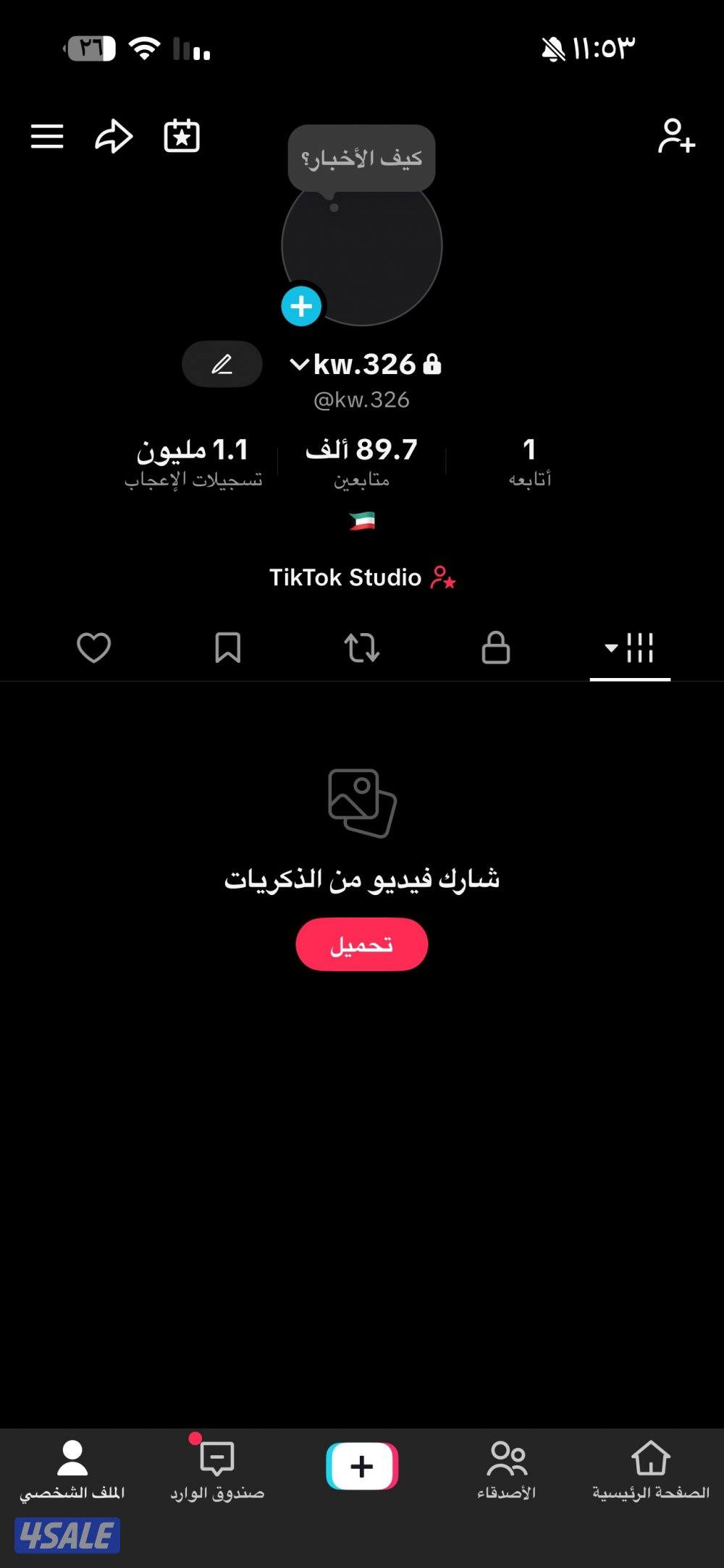Tap the create video plus button

click(x=361, y=1463)
